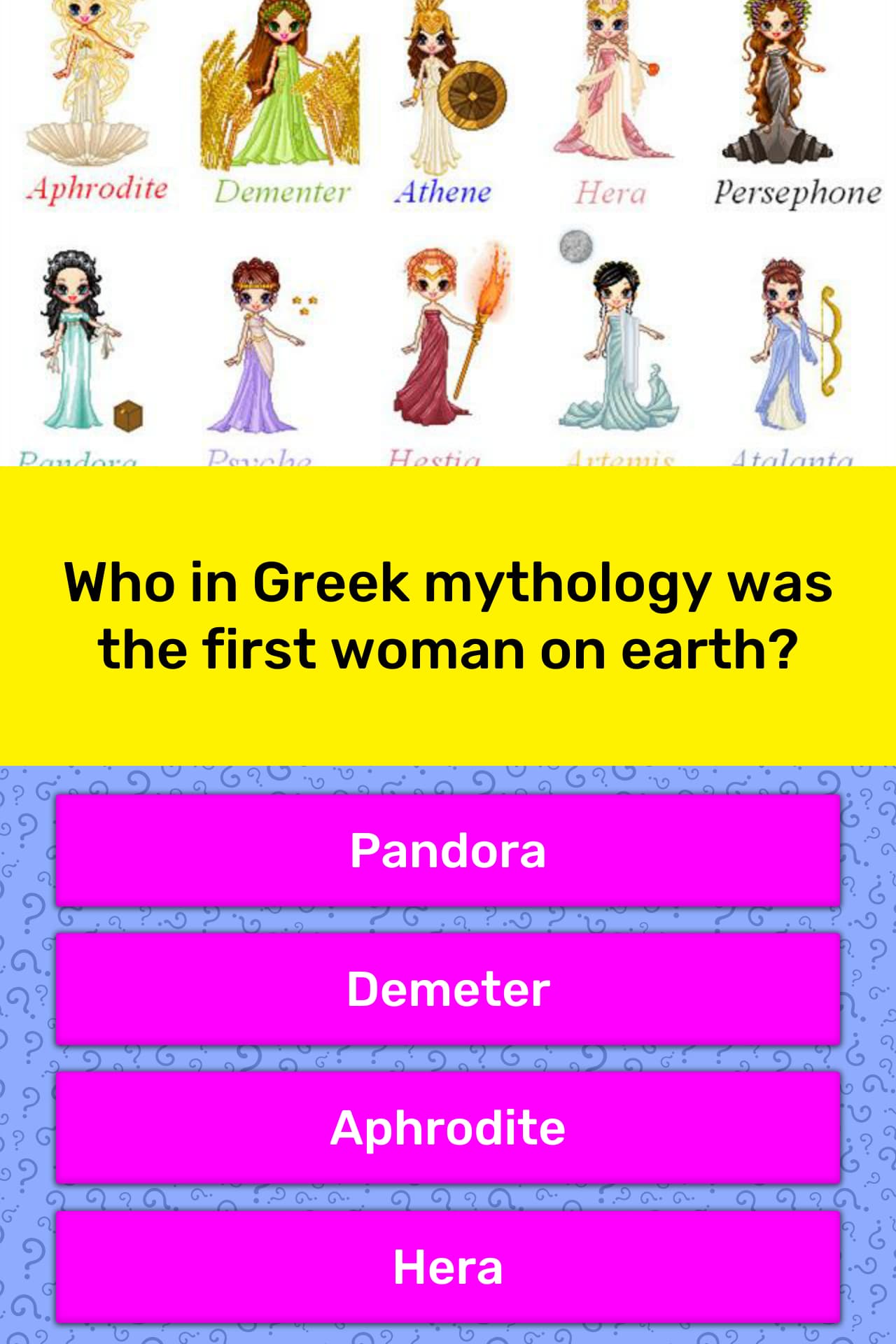Screen dimensions: 896x1344
Task: Select Pandora as the answer
Action: click(448, 850)
